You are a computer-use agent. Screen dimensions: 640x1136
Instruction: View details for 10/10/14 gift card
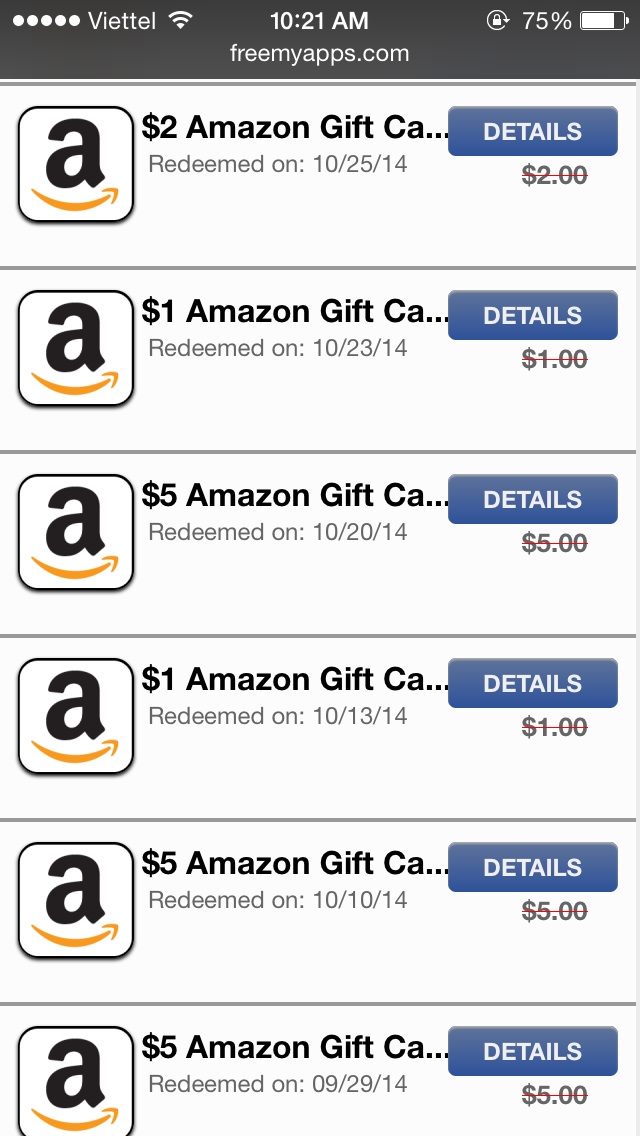point(532,868)
